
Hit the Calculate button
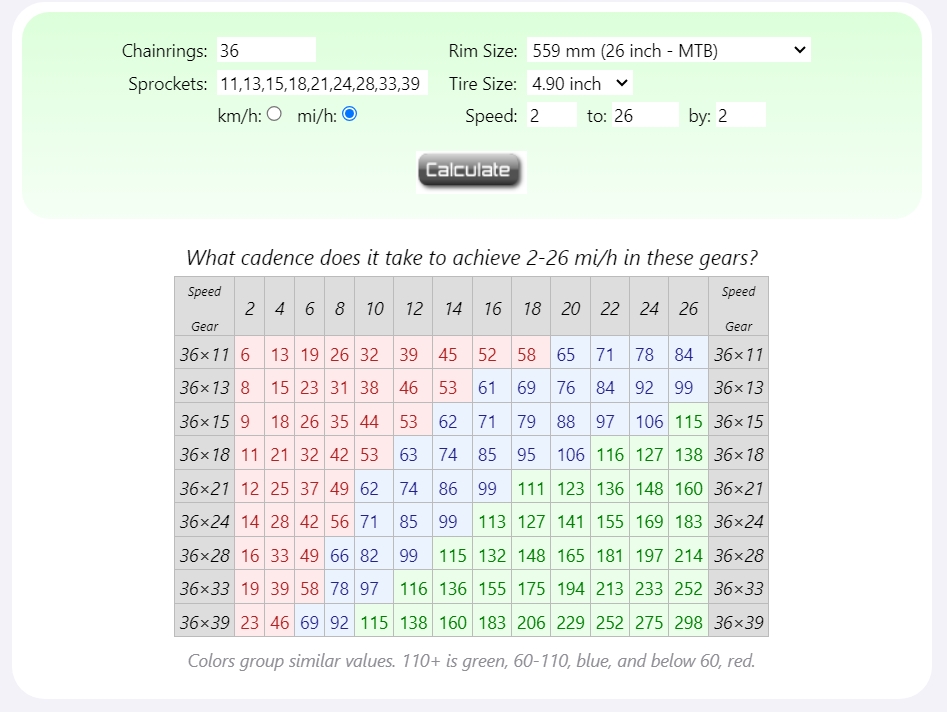[469, 170]
